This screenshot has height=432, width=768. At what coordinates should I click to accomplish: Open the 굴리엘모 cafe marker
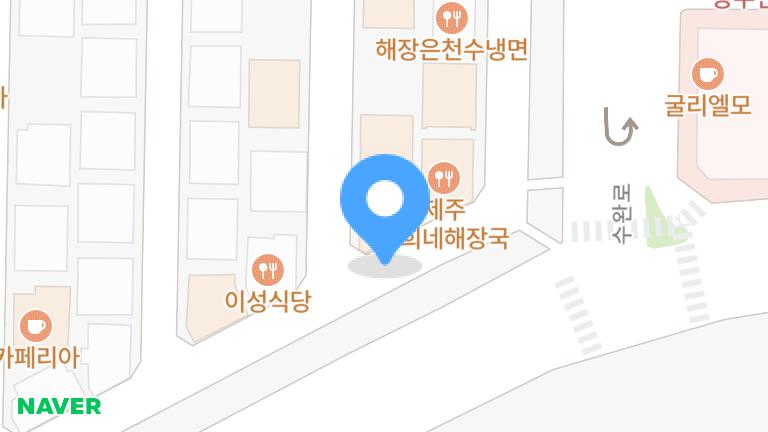tap(708, 73)
